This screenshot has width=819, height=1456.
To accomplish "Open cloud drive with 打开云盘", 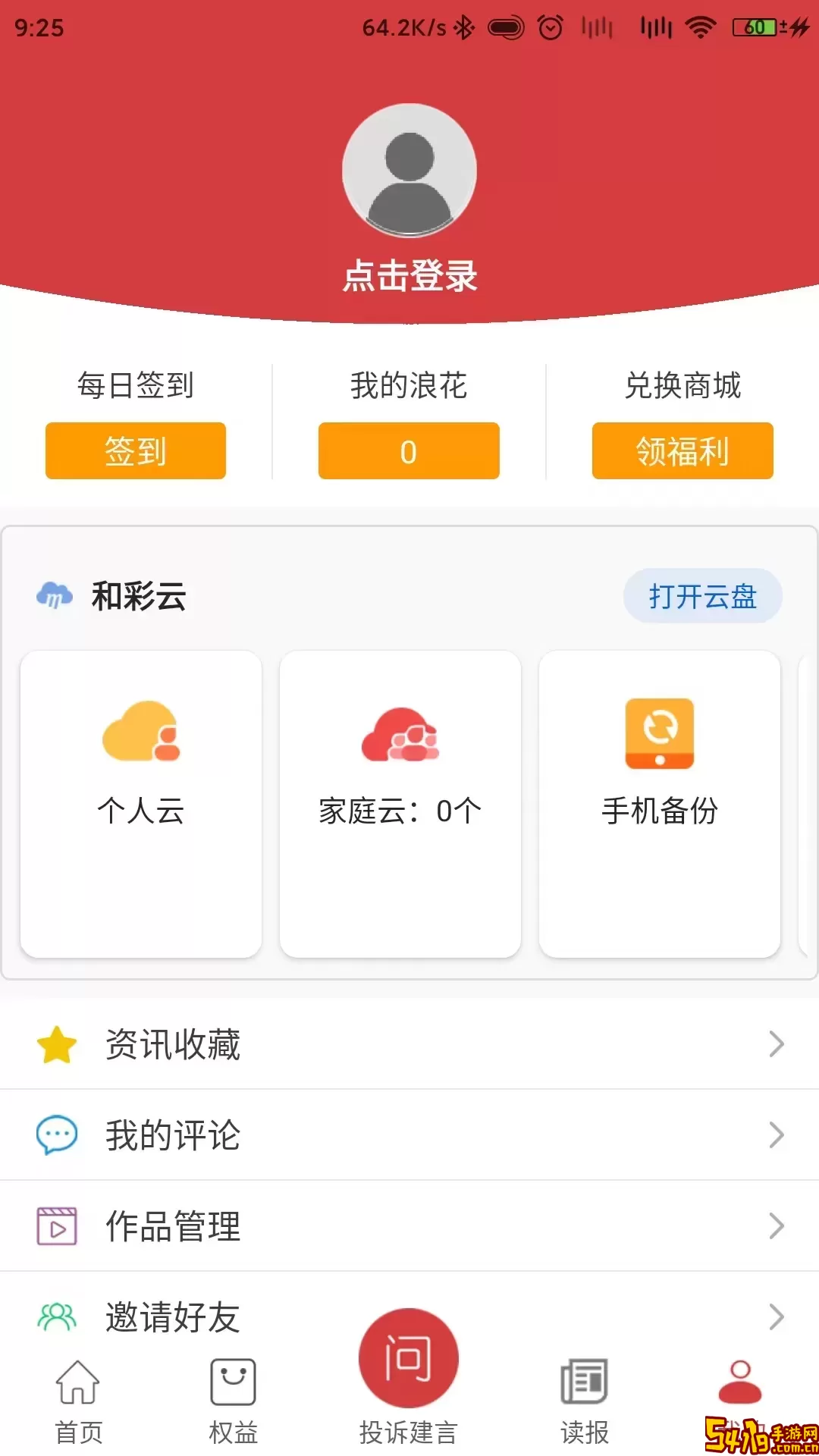I will 703,596.
